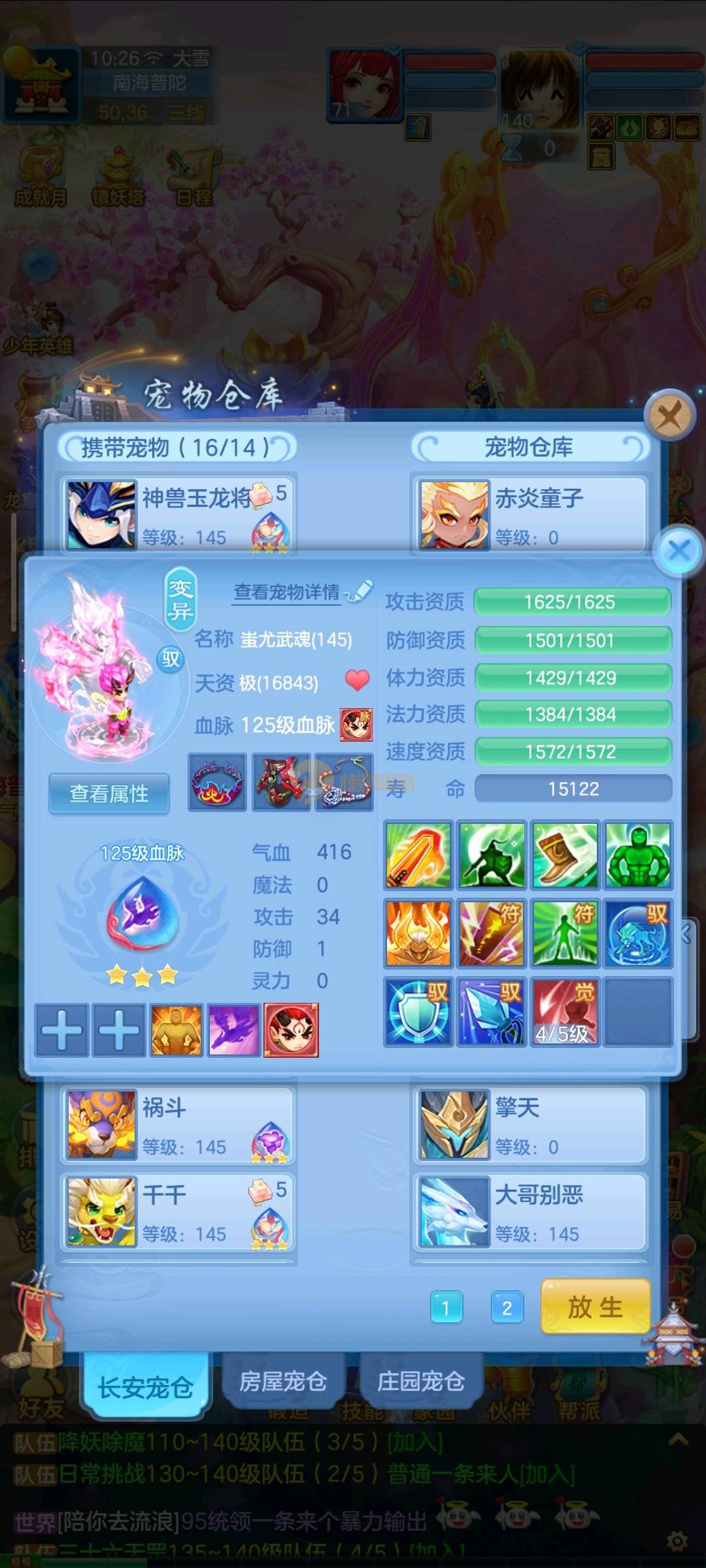Go to page 1 of the warehouse

[x=446, y=1308]
